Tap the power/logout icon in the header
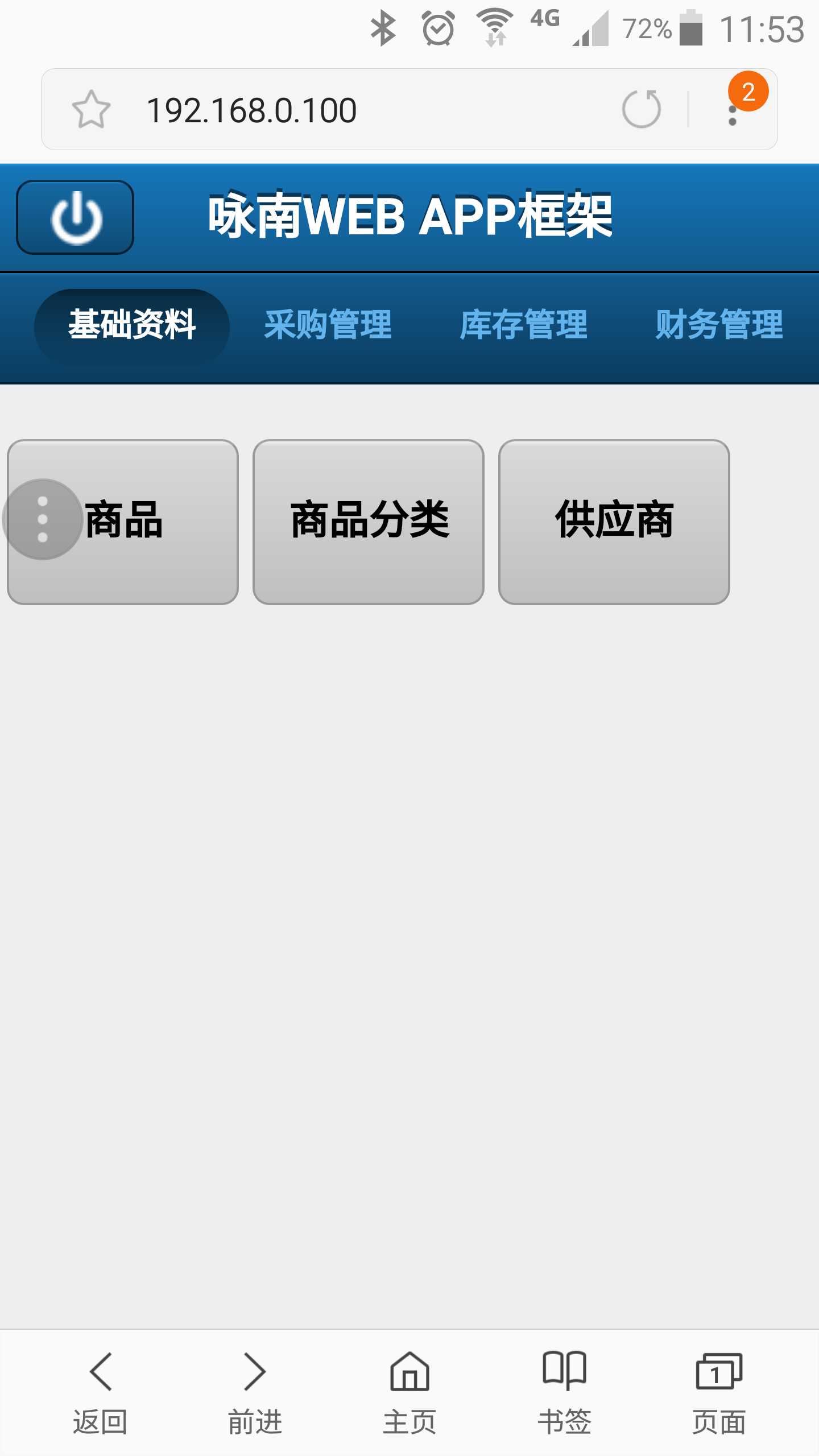The image size is (819, 1456). [75, 216]
